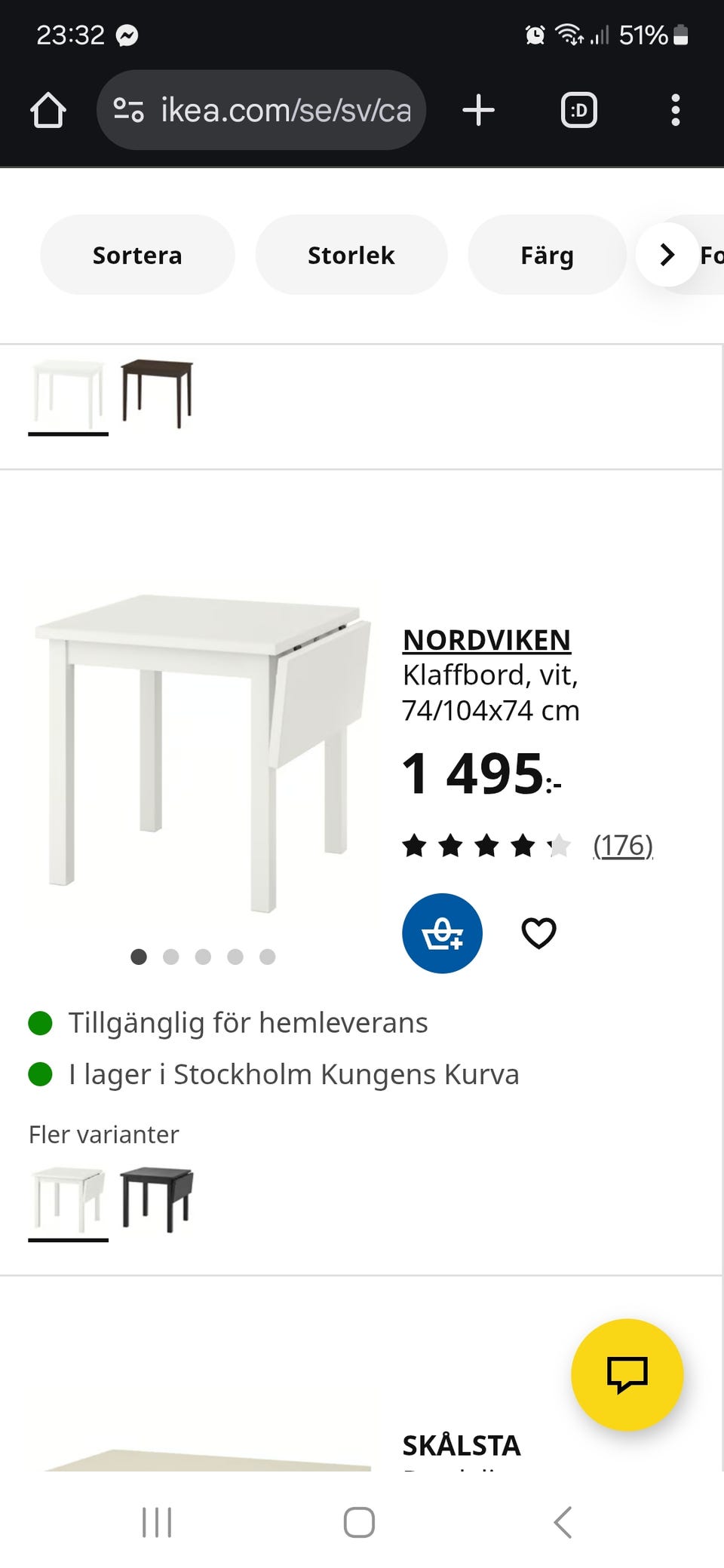This screenshot has height=1568, width=724.
Task: Jump to second image via carousel dots
Action: click(x=171, y=957)
